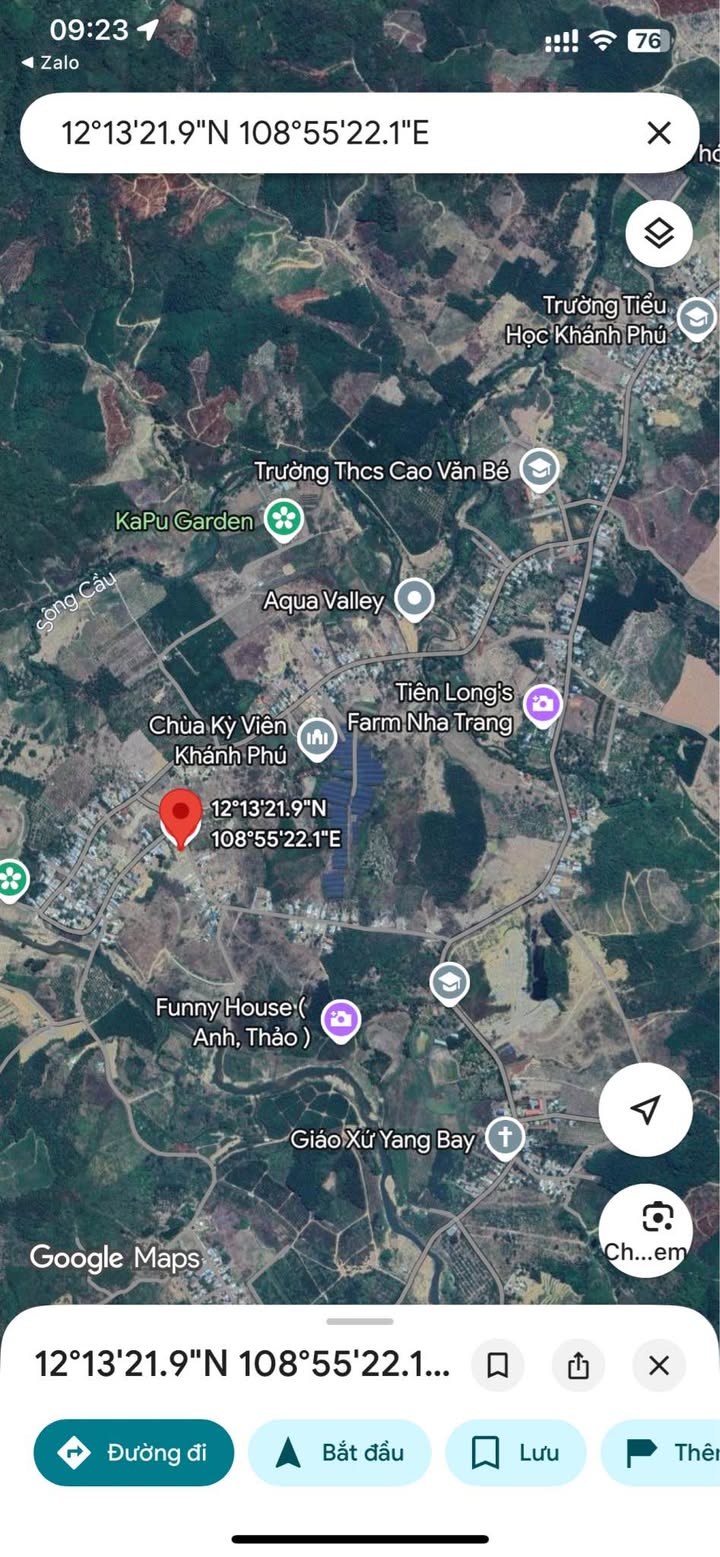Tap the Chùa Kỳ Viên Khánh Phú pin

[x=318, y=738]
